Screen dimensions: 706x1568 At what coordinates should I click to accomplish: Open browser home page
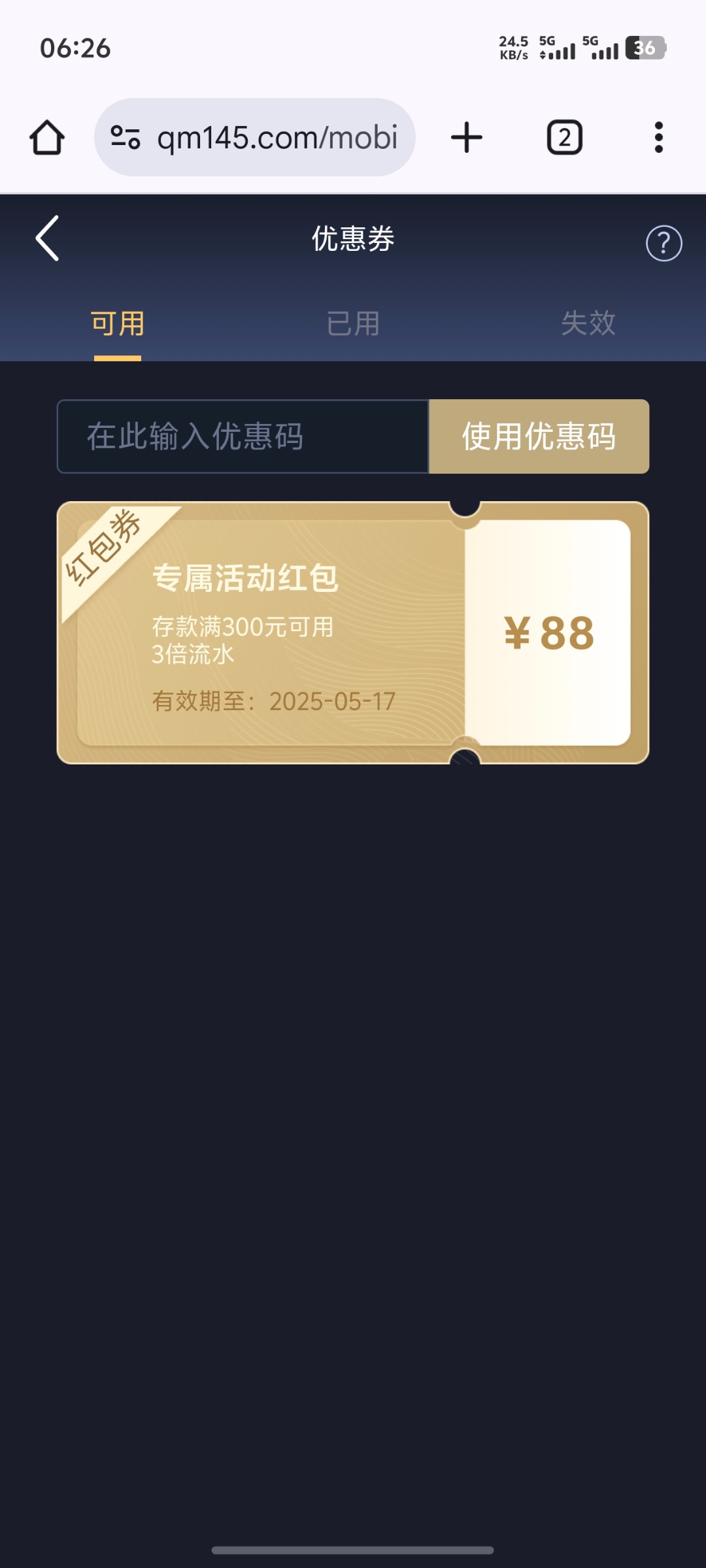[47, 138]
